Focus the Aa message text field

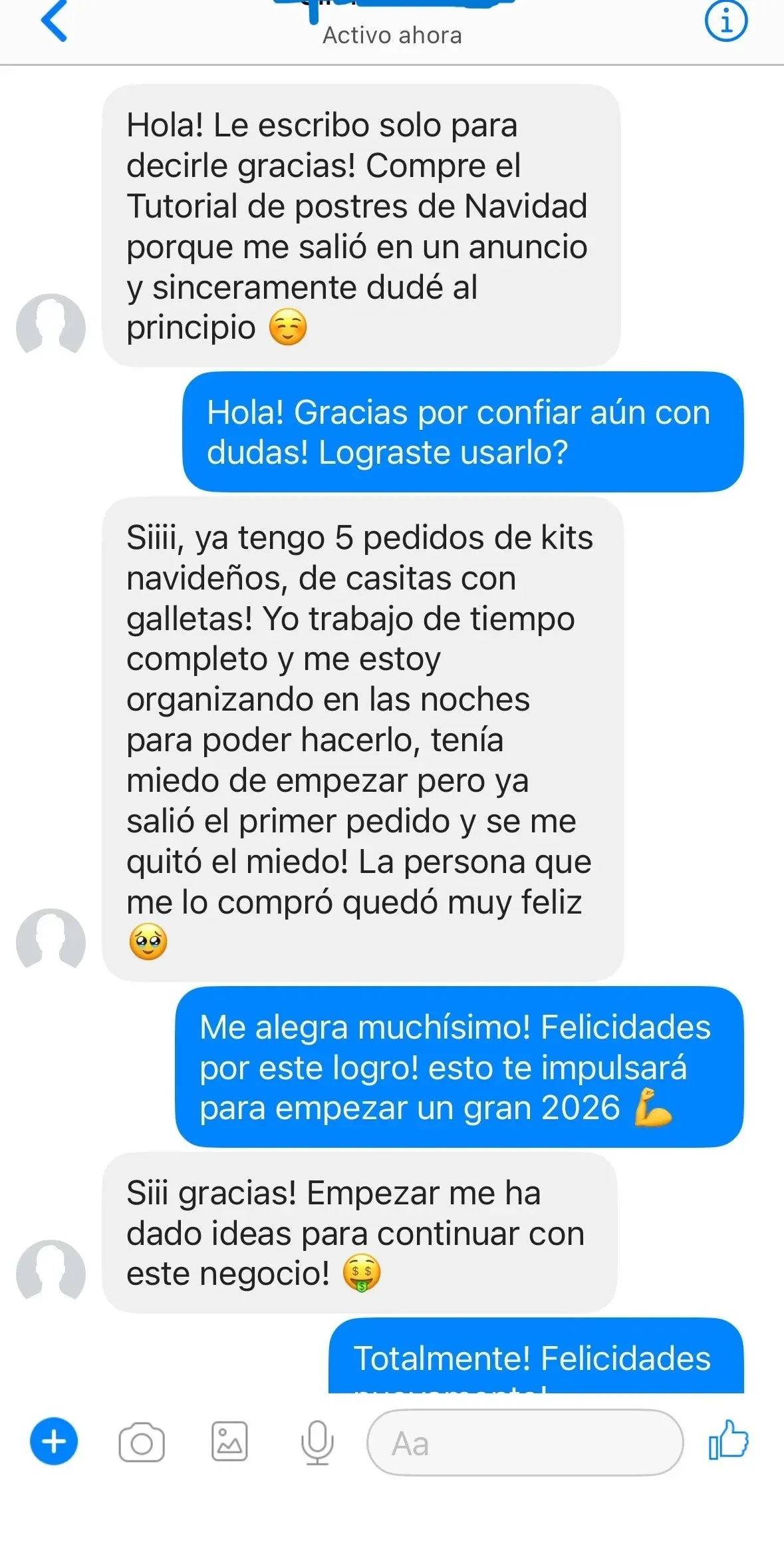click(x=525, y=1443)
